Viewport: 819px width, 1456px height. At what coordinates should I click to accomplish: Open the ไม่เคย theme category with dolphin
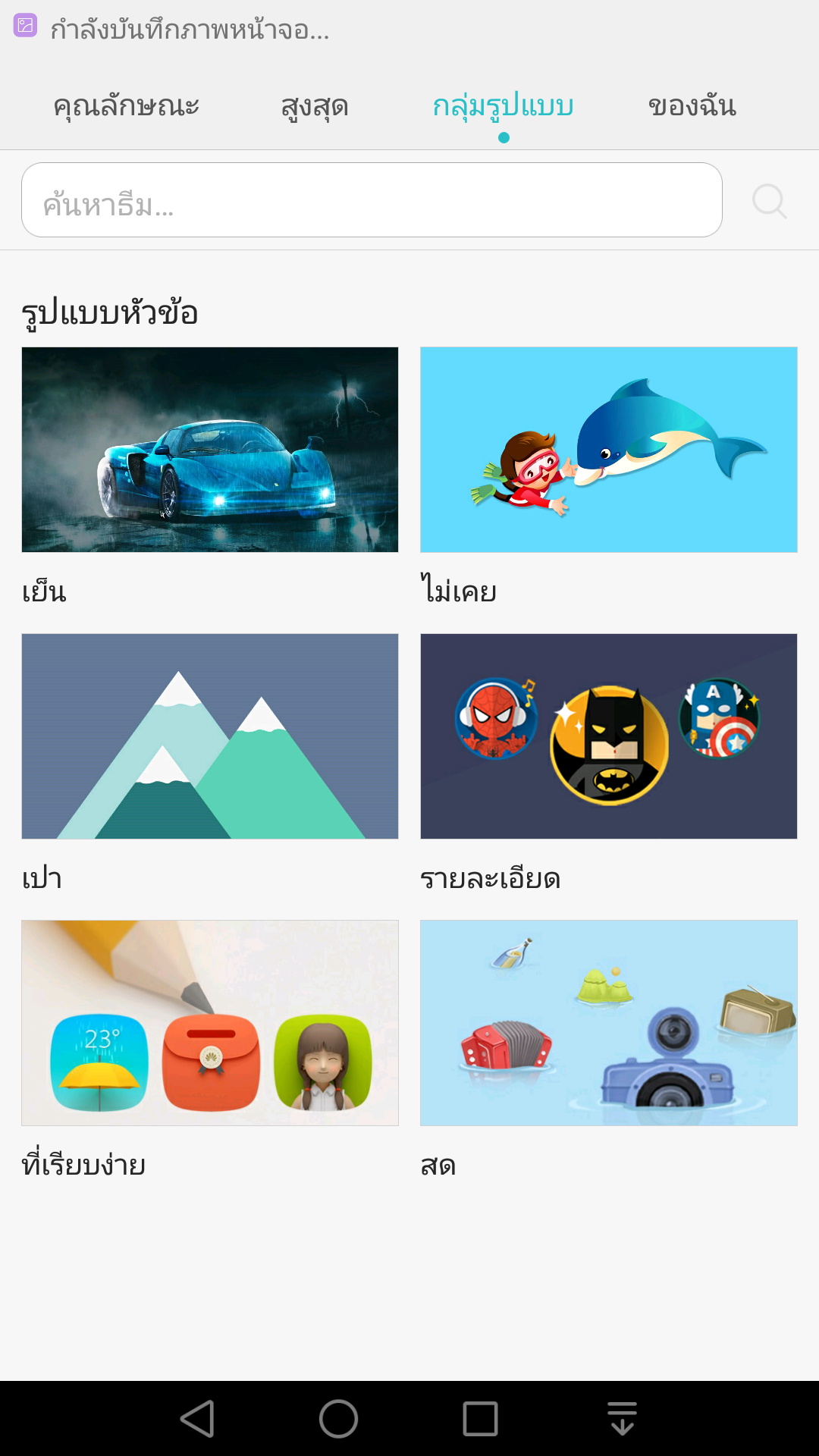point(609,450)
